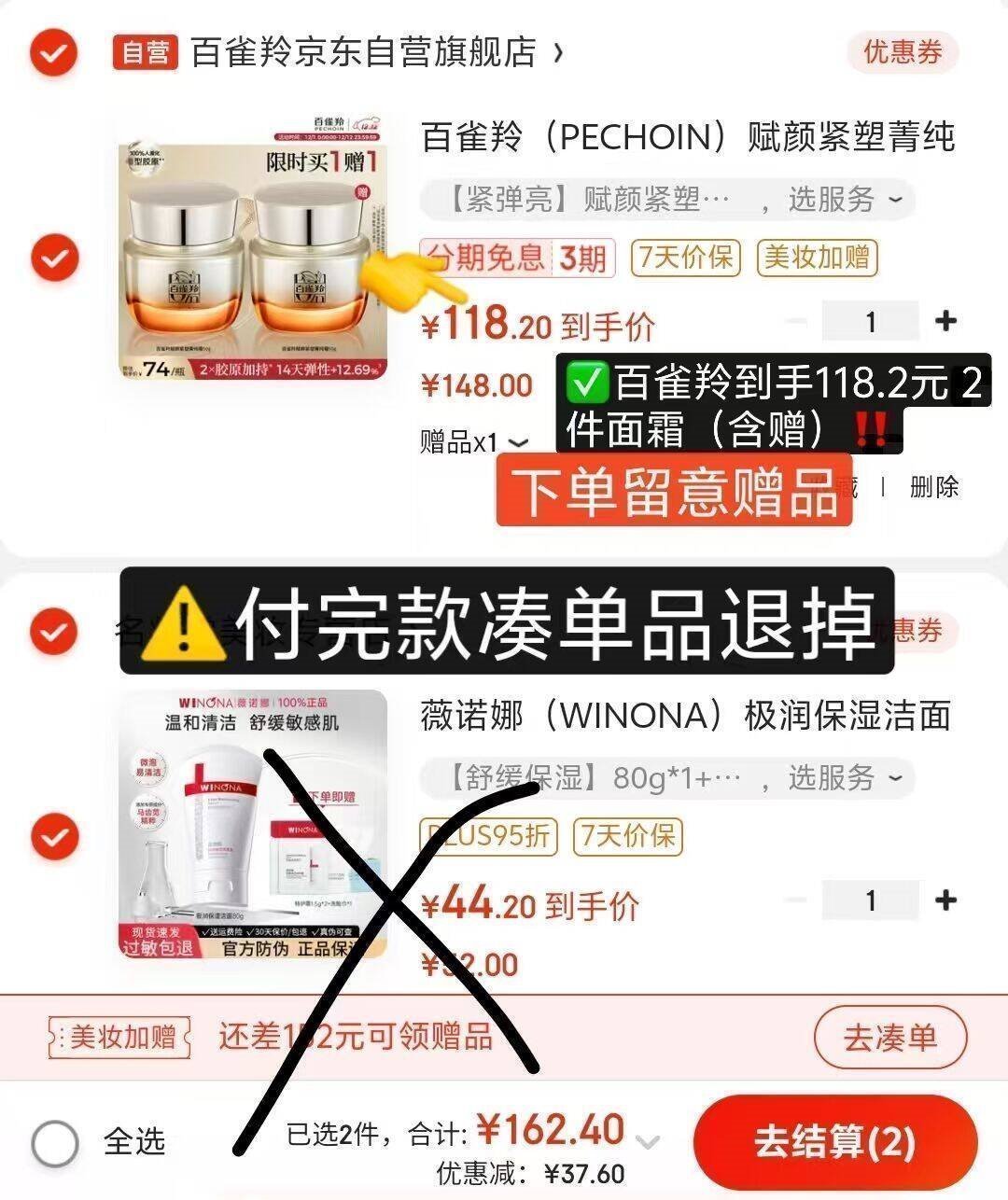
Task: Expand the 赠品x1 gift details
Action: point(474,442)
